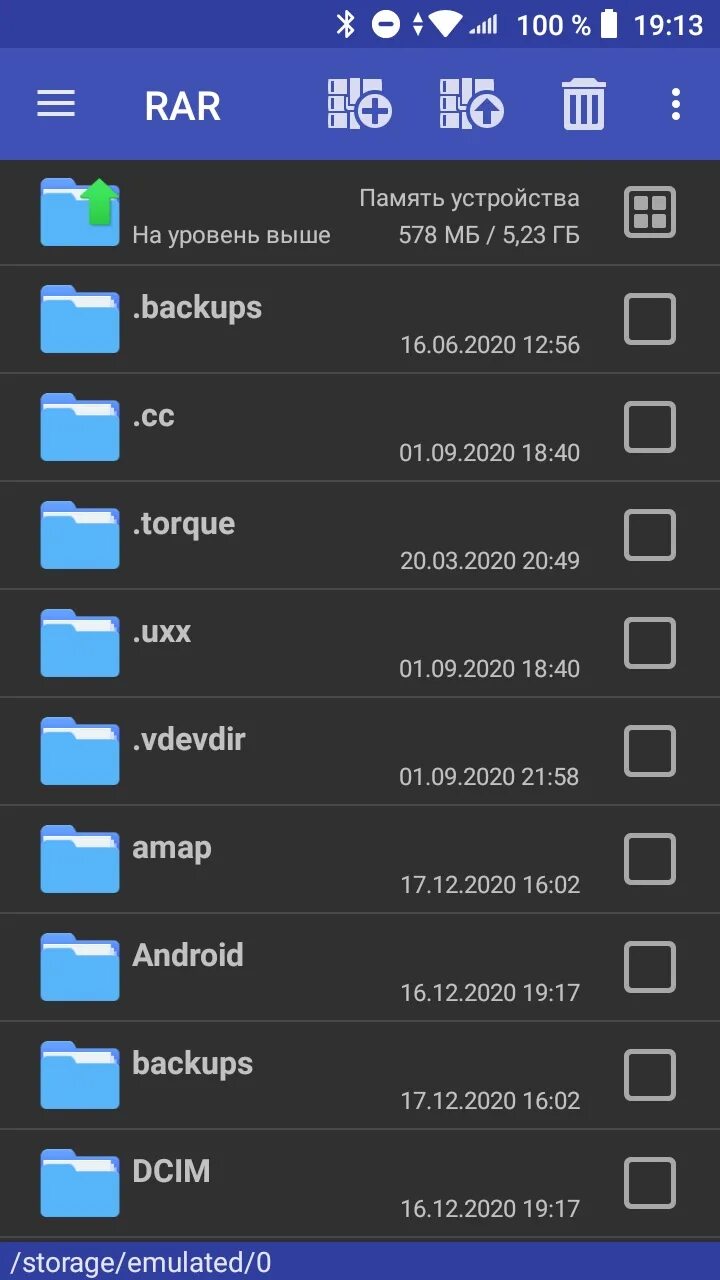720x1280 pixels.
Task: Select the DCIM folder checkbox
Action: (650, 1184)
